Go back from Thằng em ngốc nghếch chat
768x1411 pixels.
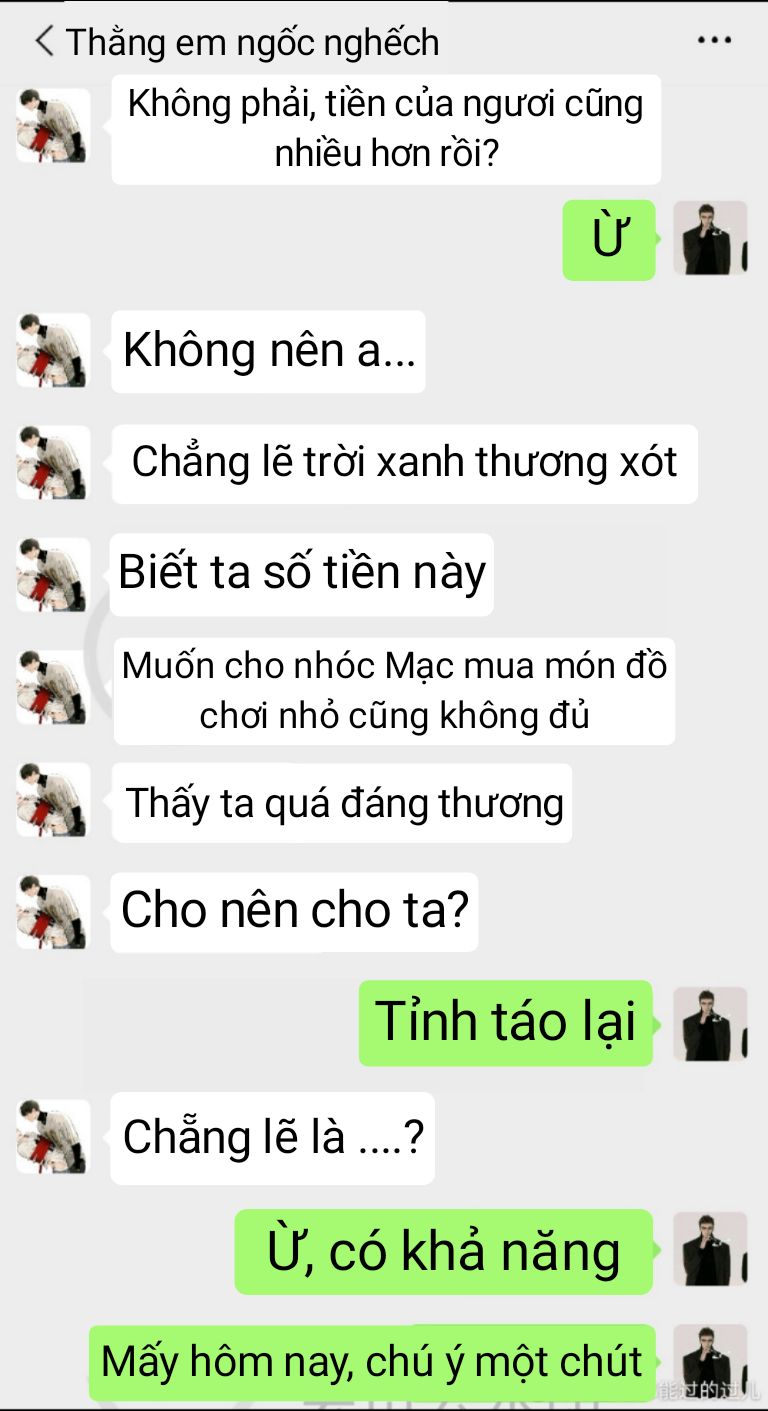click(x=43, y=41)
